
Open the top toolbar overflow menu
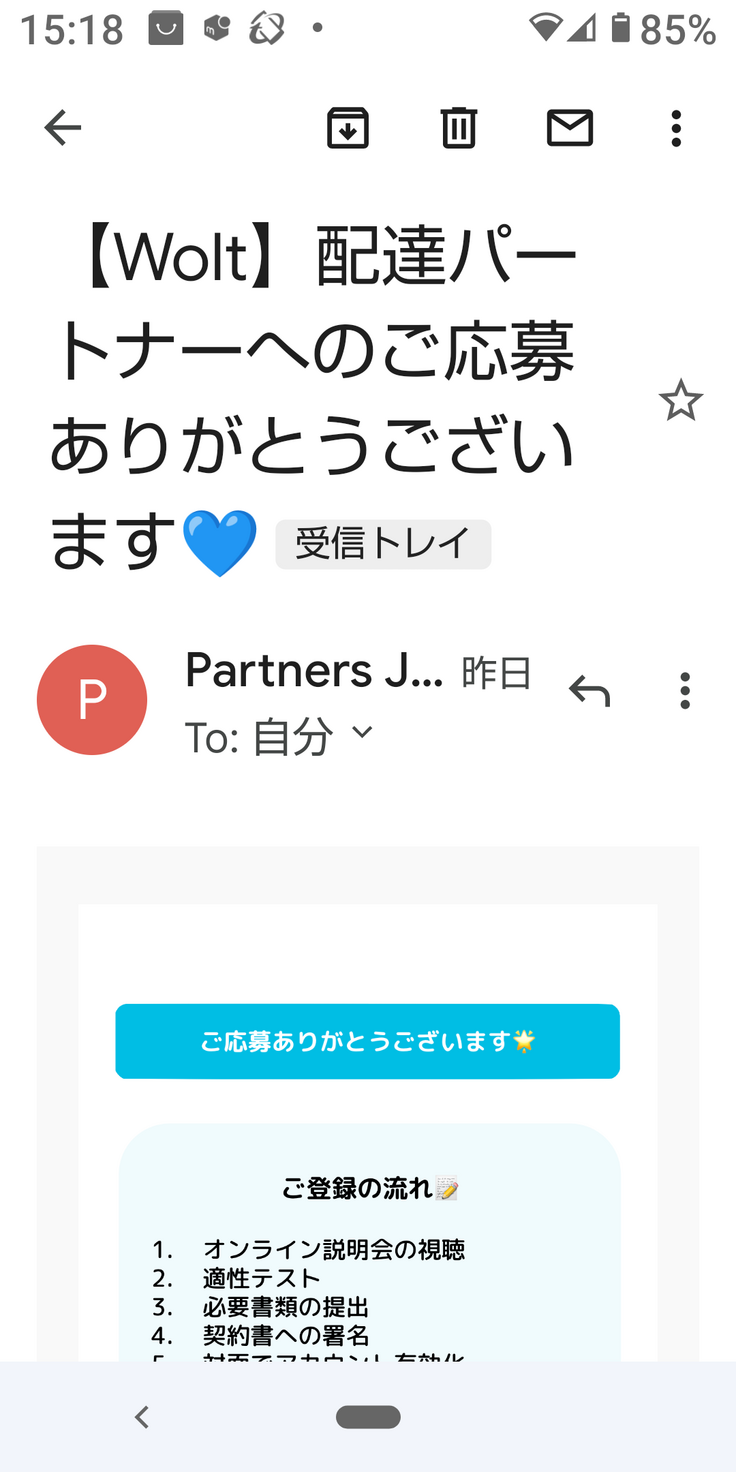tap(677, 128)
